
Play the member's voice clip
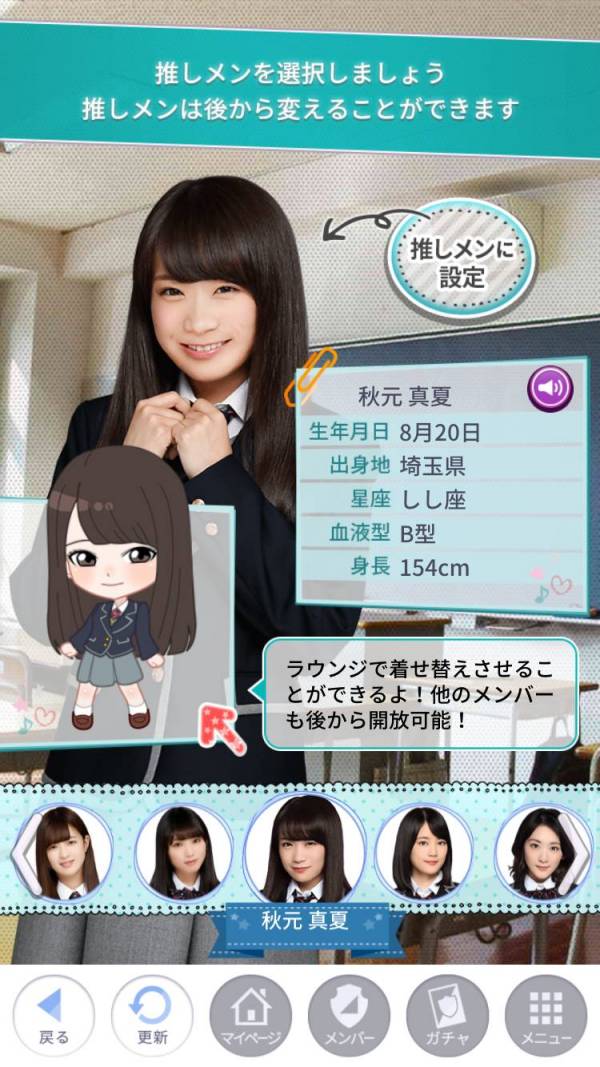550,388
